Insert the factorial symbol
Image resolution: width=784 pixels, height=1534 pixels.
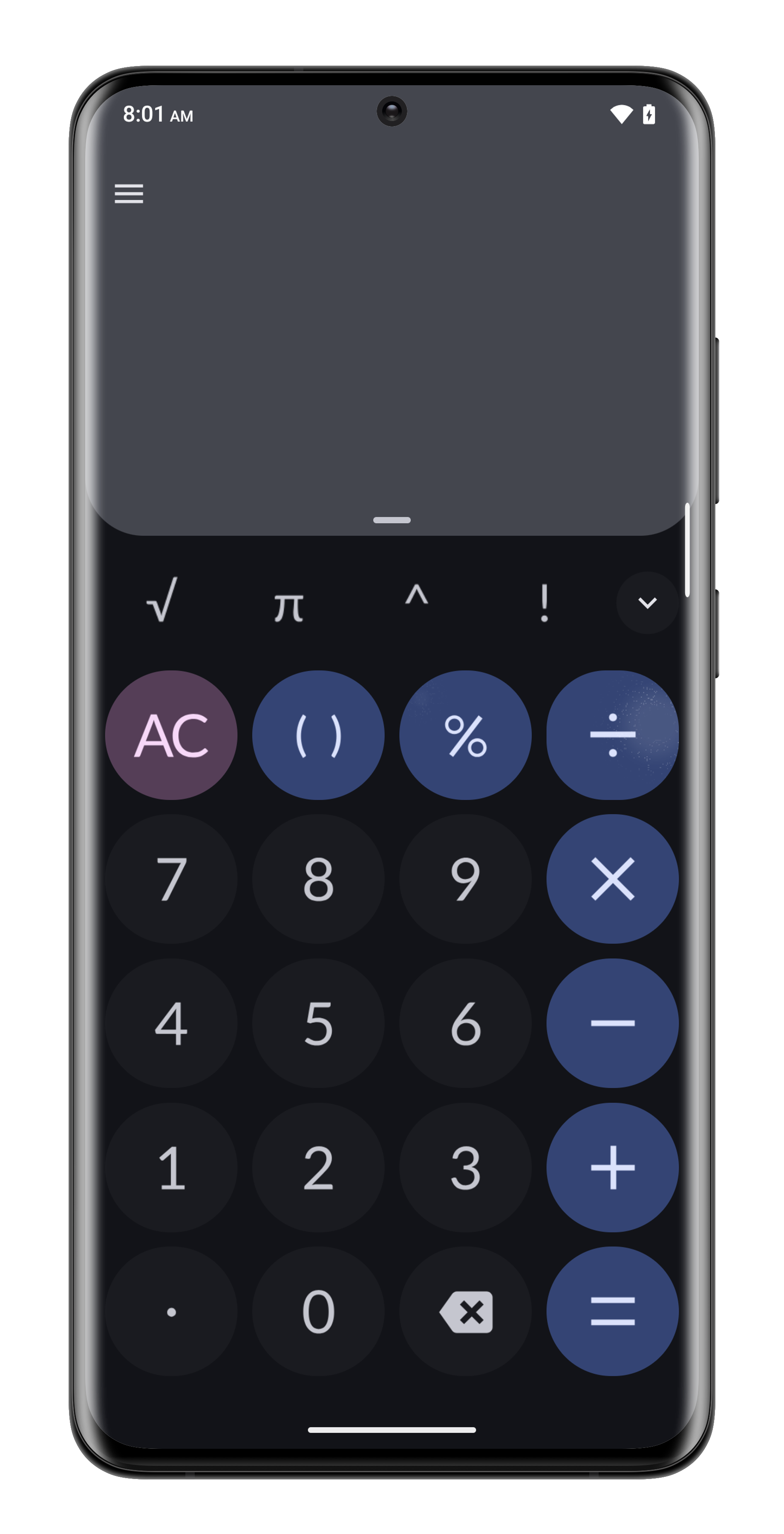[544, 603]
